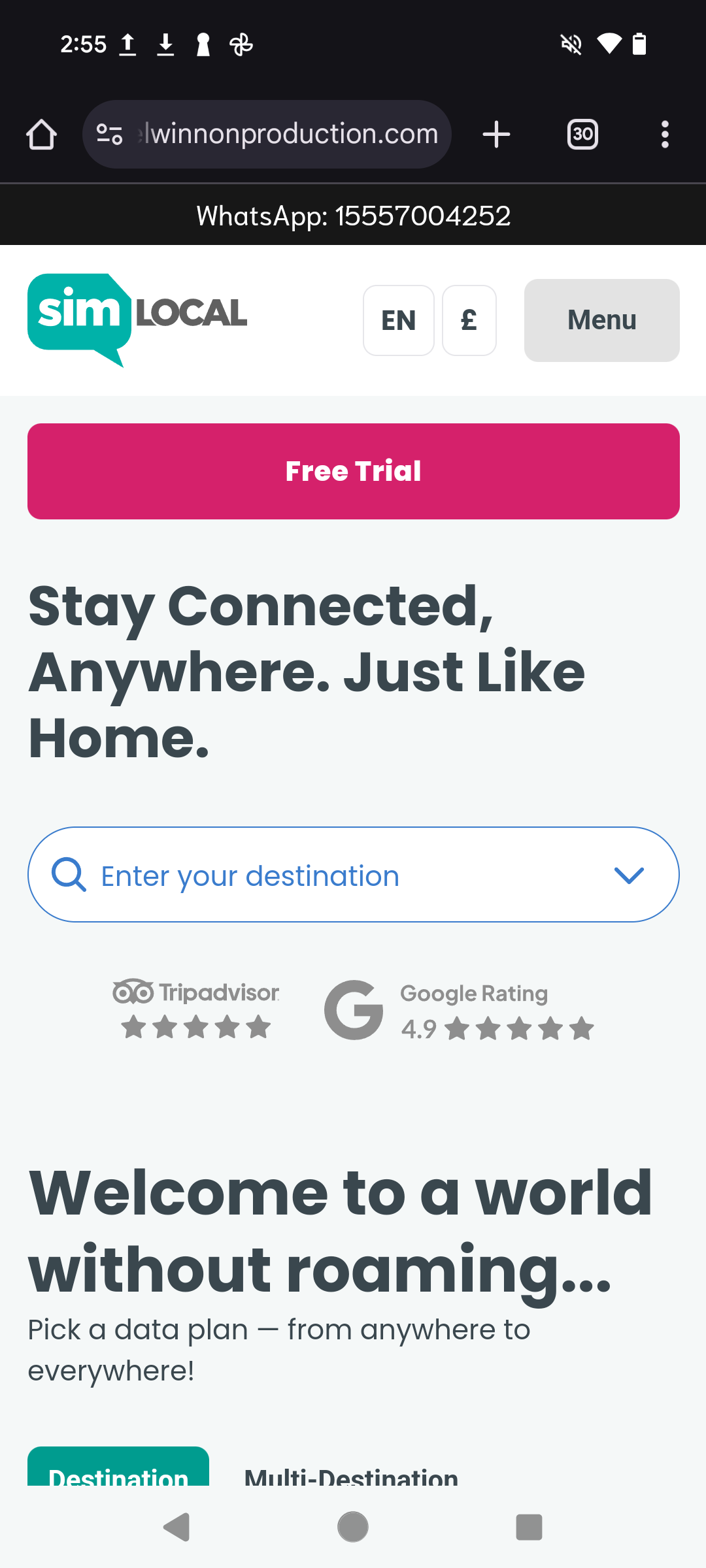Start the Free Trial
Viewport: 706px width, 1568px height.
(x=353, y=471)
